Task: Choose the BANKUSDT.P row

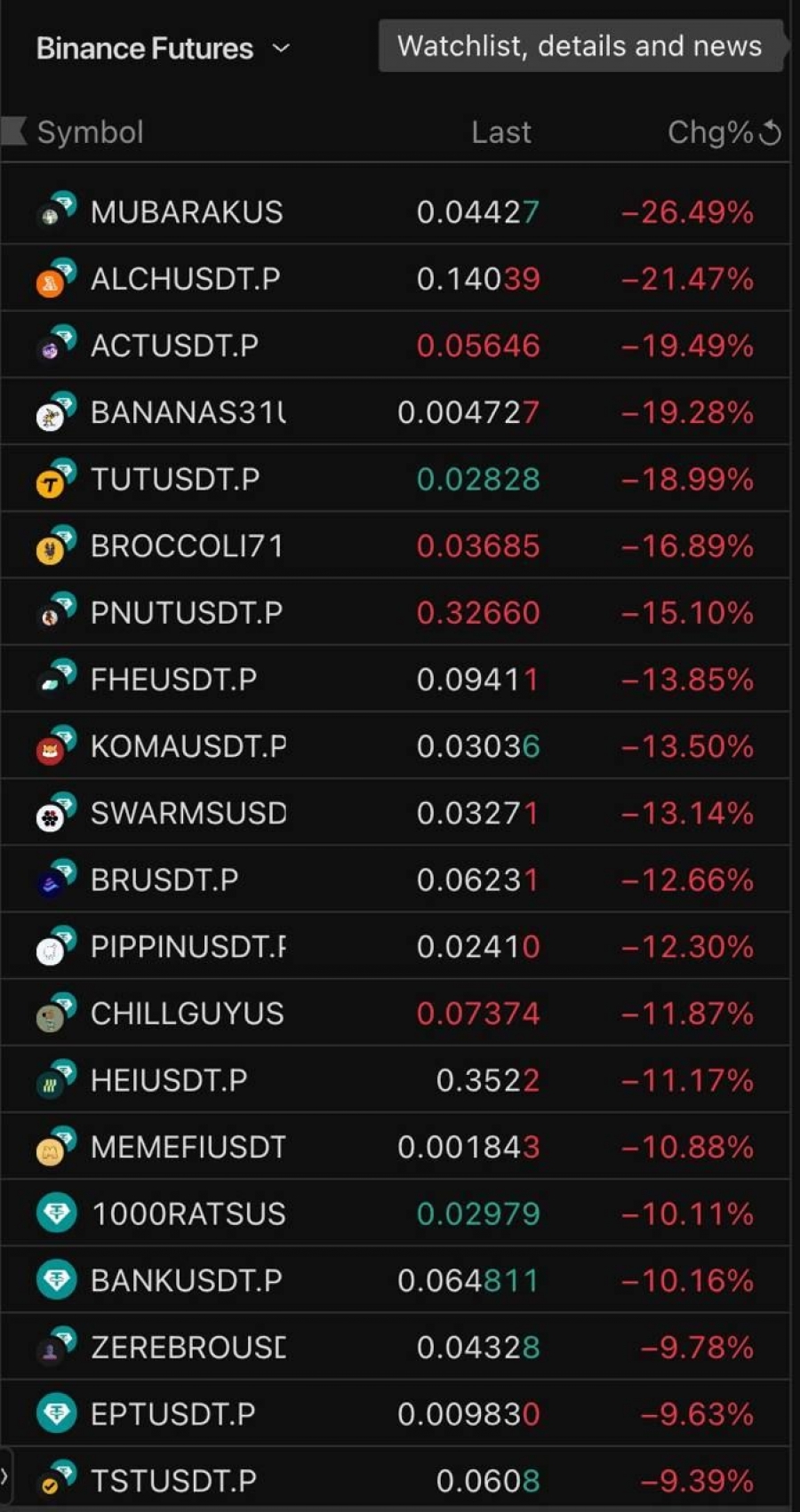Action: coord(186,1281)
